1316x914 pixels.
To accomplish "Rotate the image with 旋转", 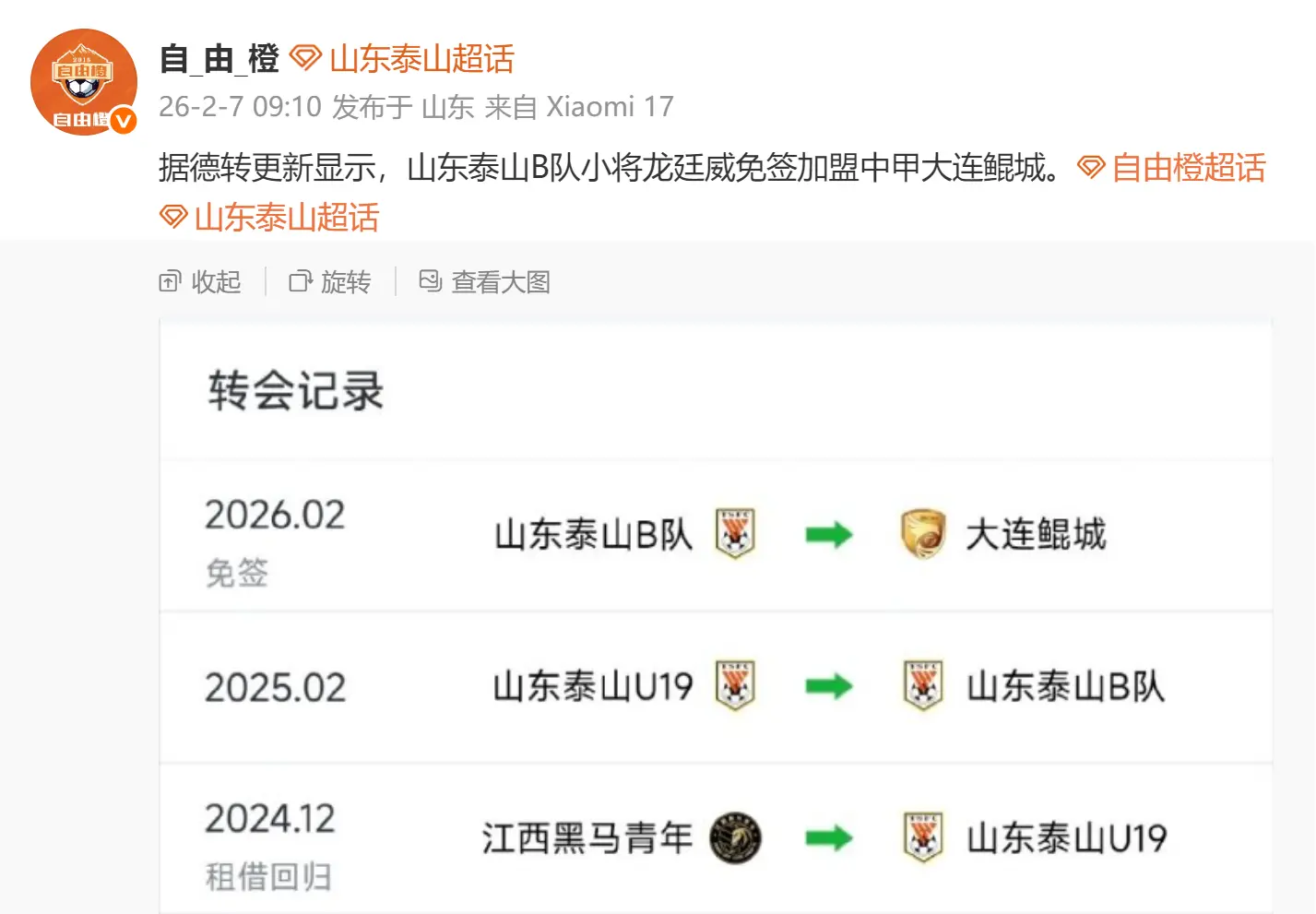I will tap(331, 281).
